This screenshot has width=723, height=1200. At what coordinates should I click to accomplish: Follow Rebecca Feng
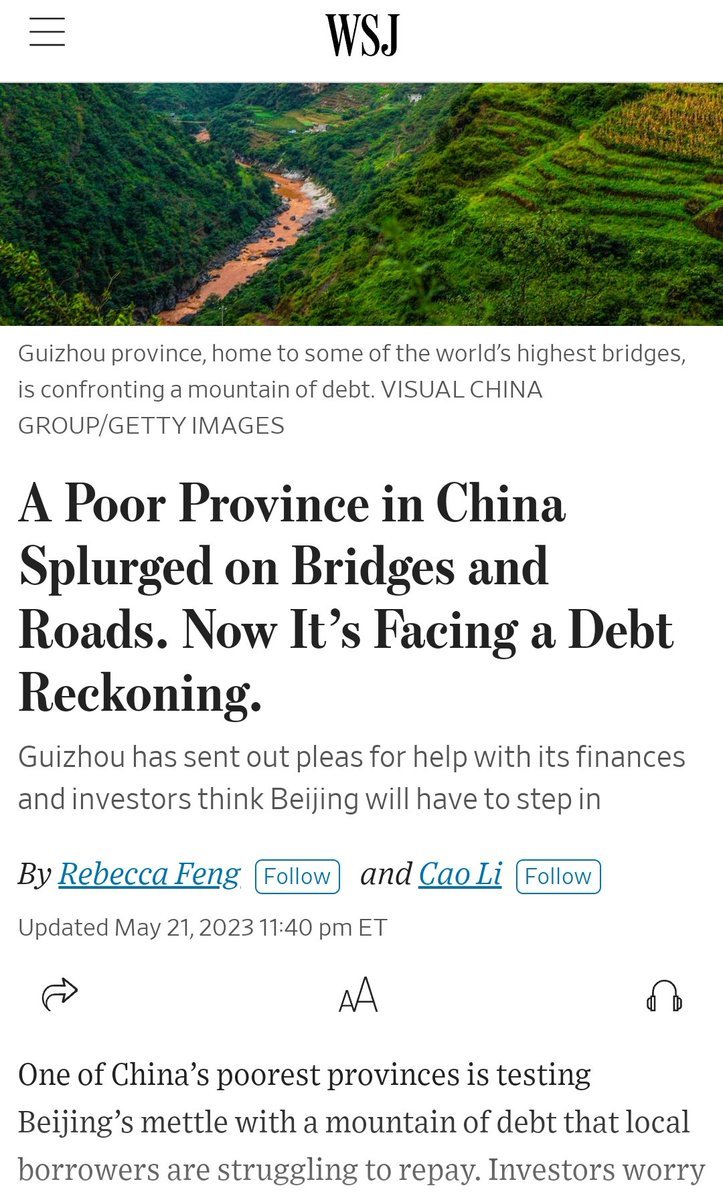tap(297, 876)
